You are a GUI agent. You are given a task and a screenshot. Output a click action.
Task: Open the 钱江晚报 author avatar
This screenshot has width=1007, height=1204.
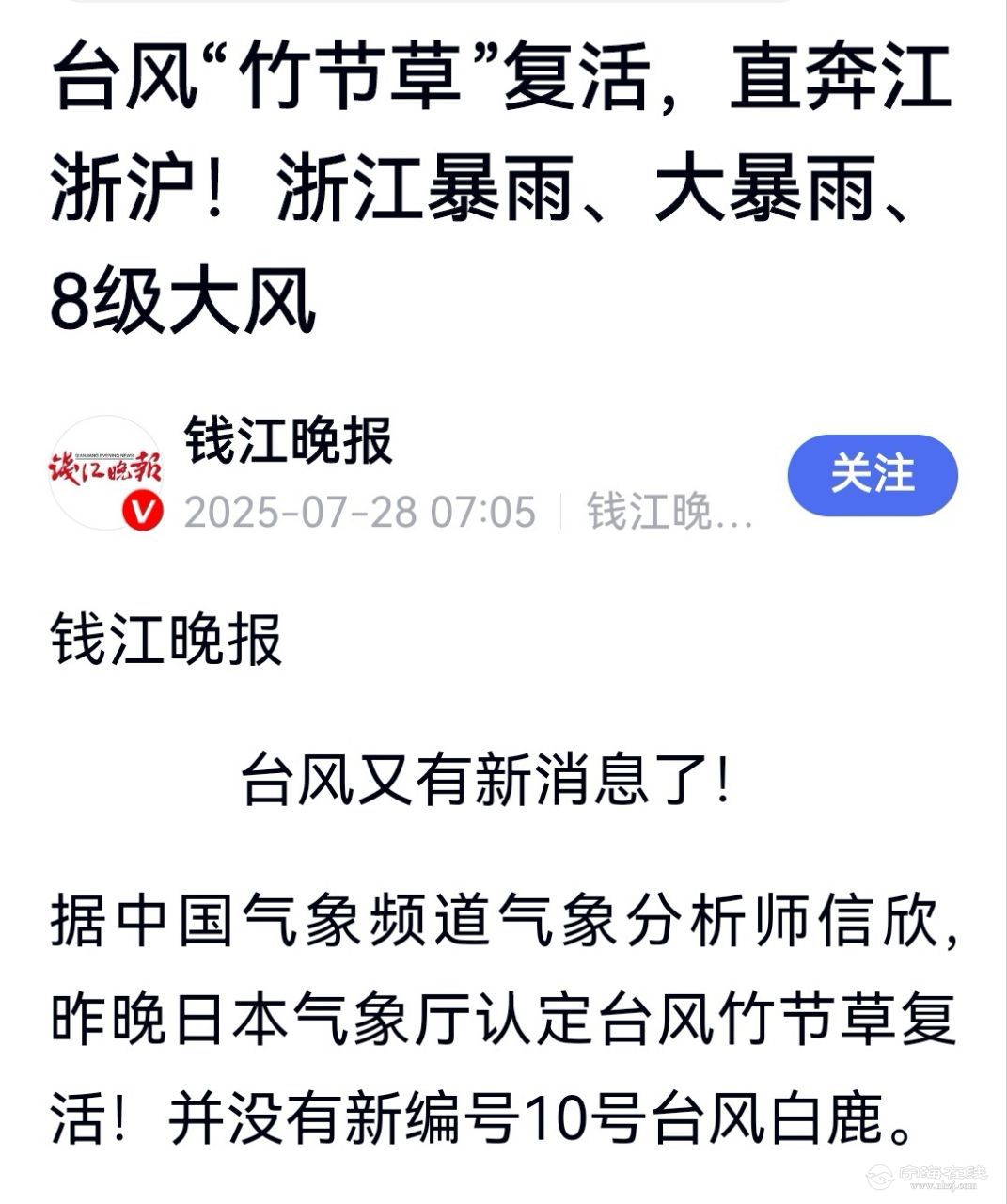click(105, 472)
